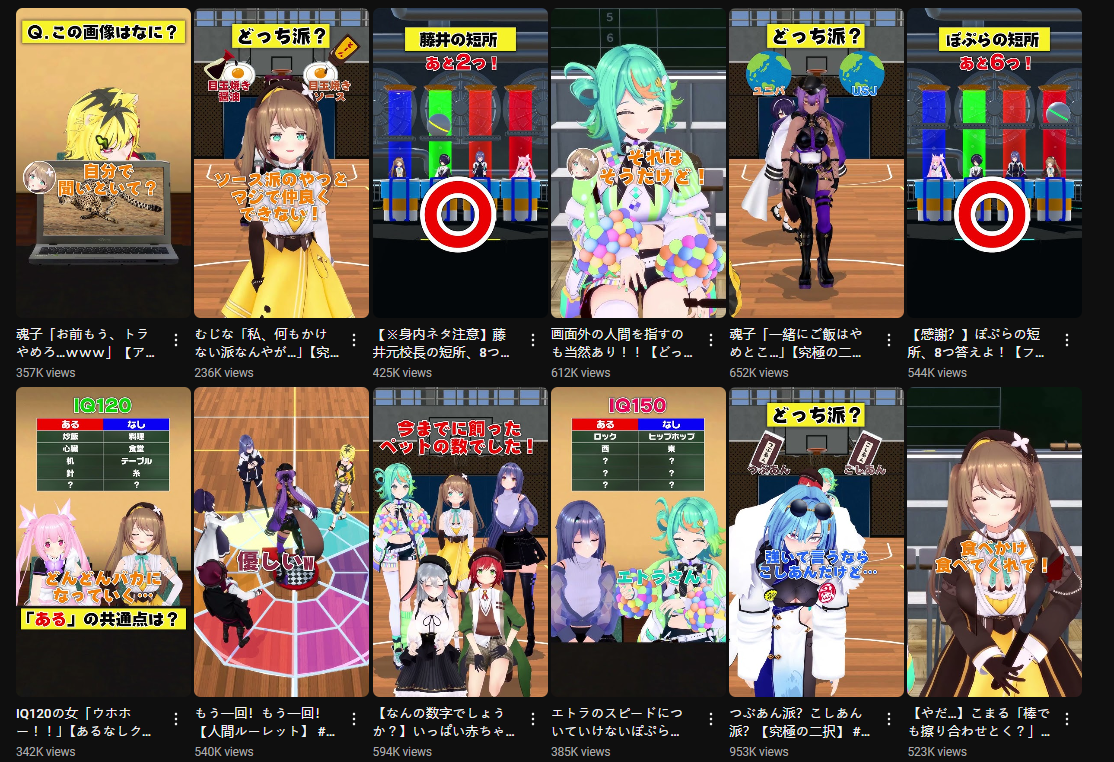Open more options for the 523K views Short
Viewport: 1114px width, 762px height.
[x=1067, y=719]
